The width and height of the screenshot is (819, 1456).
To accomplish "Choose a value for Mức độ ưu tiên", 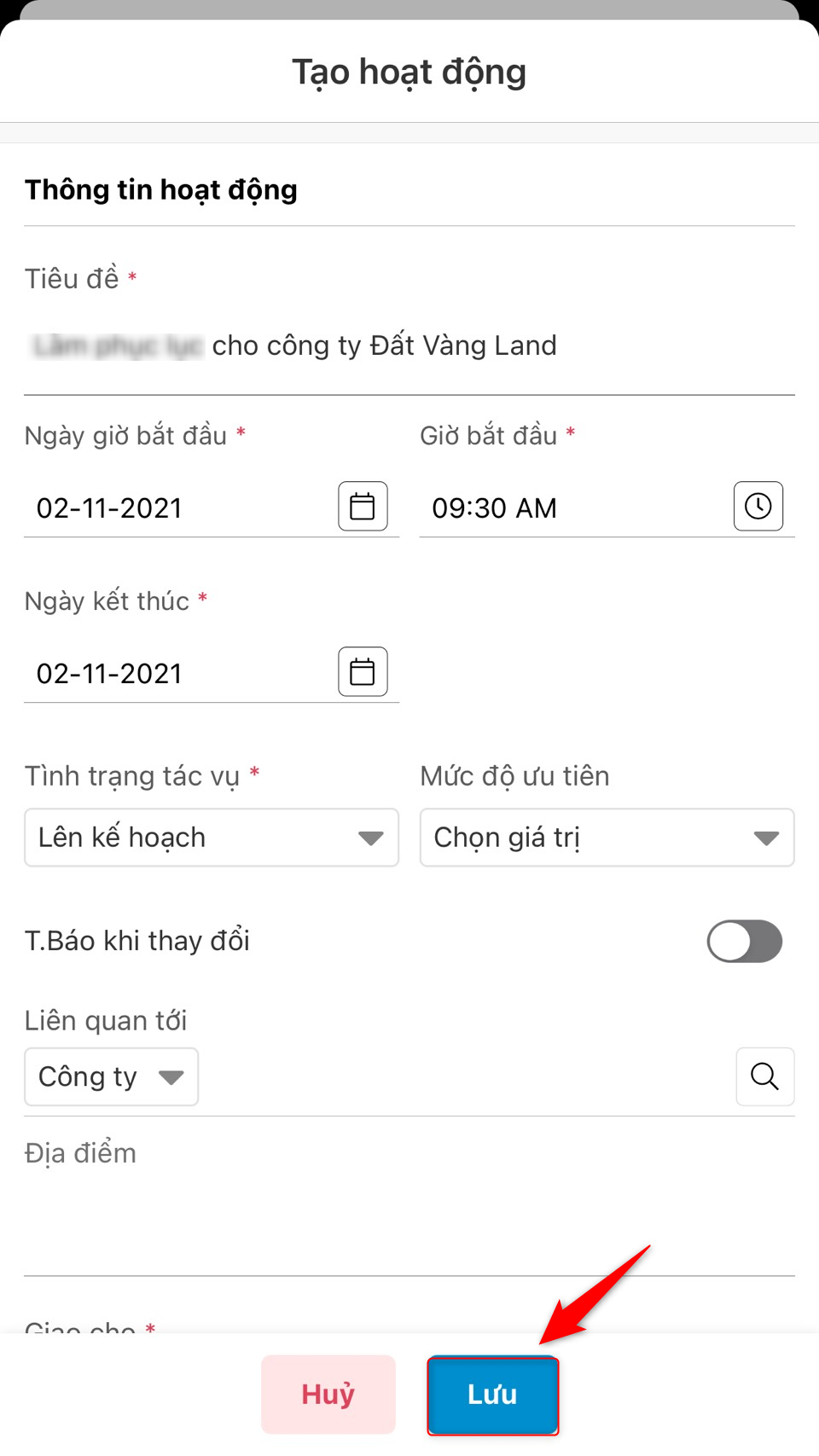I will click(x=607, y=838).
